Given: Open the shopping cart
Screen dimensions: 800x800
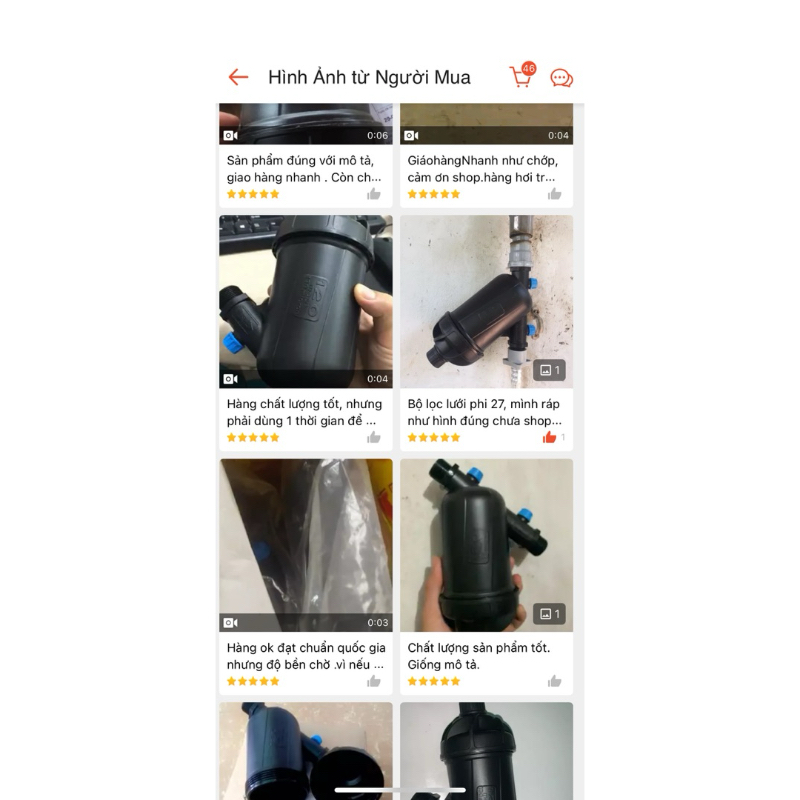Looking at the screenshot, I should pyautogui.click(x=521, y=77).
